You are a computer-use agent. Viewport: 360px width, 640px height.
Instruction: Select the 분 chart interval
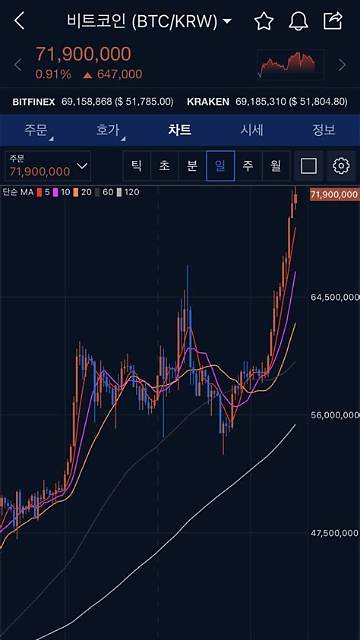point(192,166)
